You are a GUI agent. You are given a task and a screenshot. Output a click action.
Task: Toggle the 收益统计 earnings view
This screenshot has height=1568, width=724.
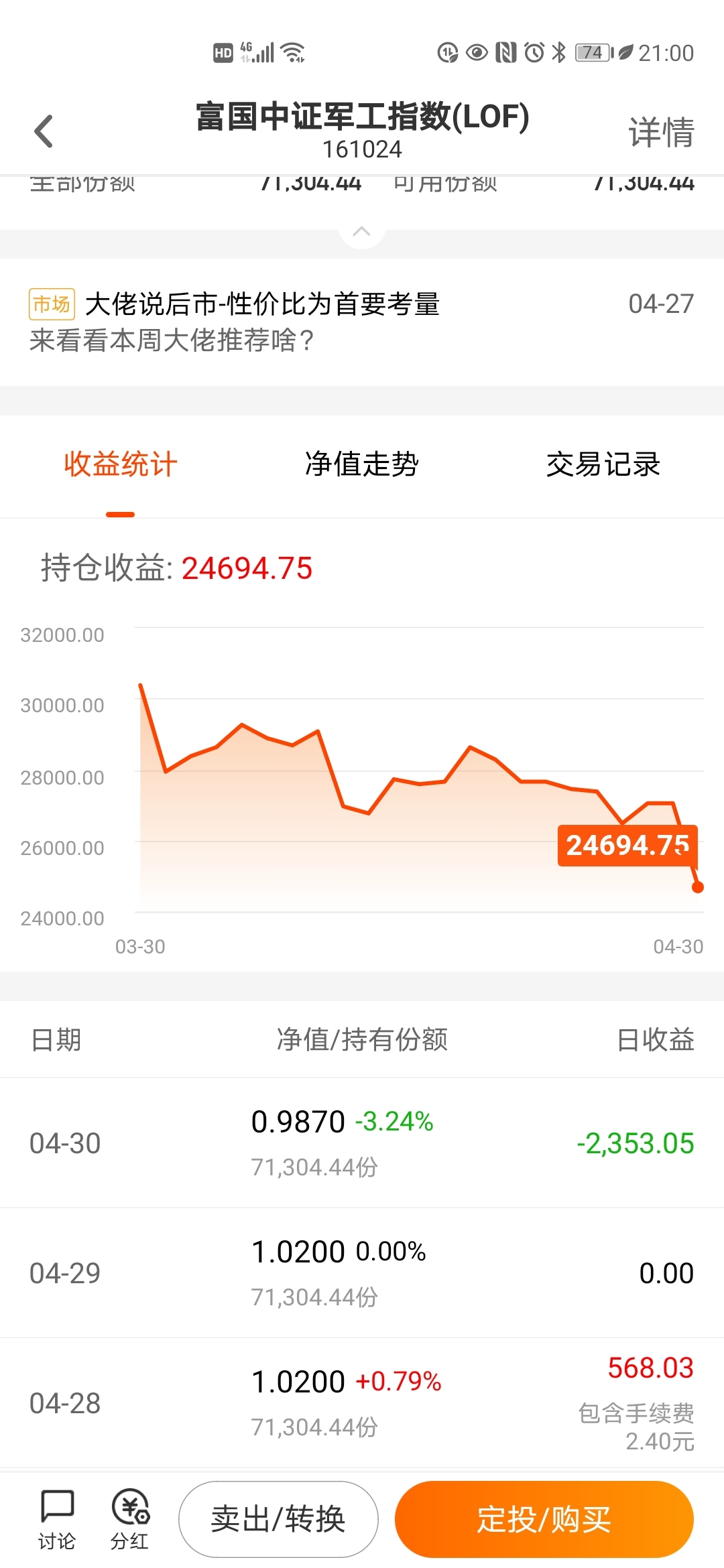[x=120, y=463]
